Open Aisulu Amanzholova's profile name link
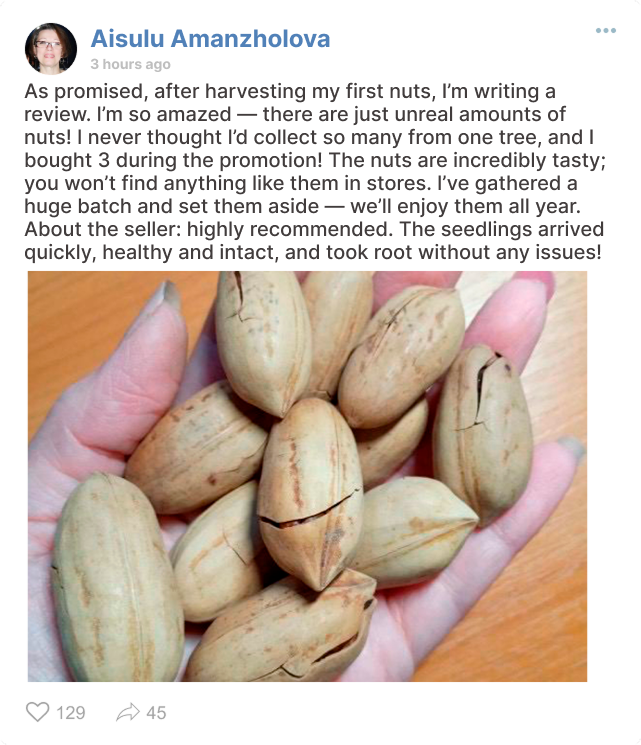 click(x=210, y=39)
